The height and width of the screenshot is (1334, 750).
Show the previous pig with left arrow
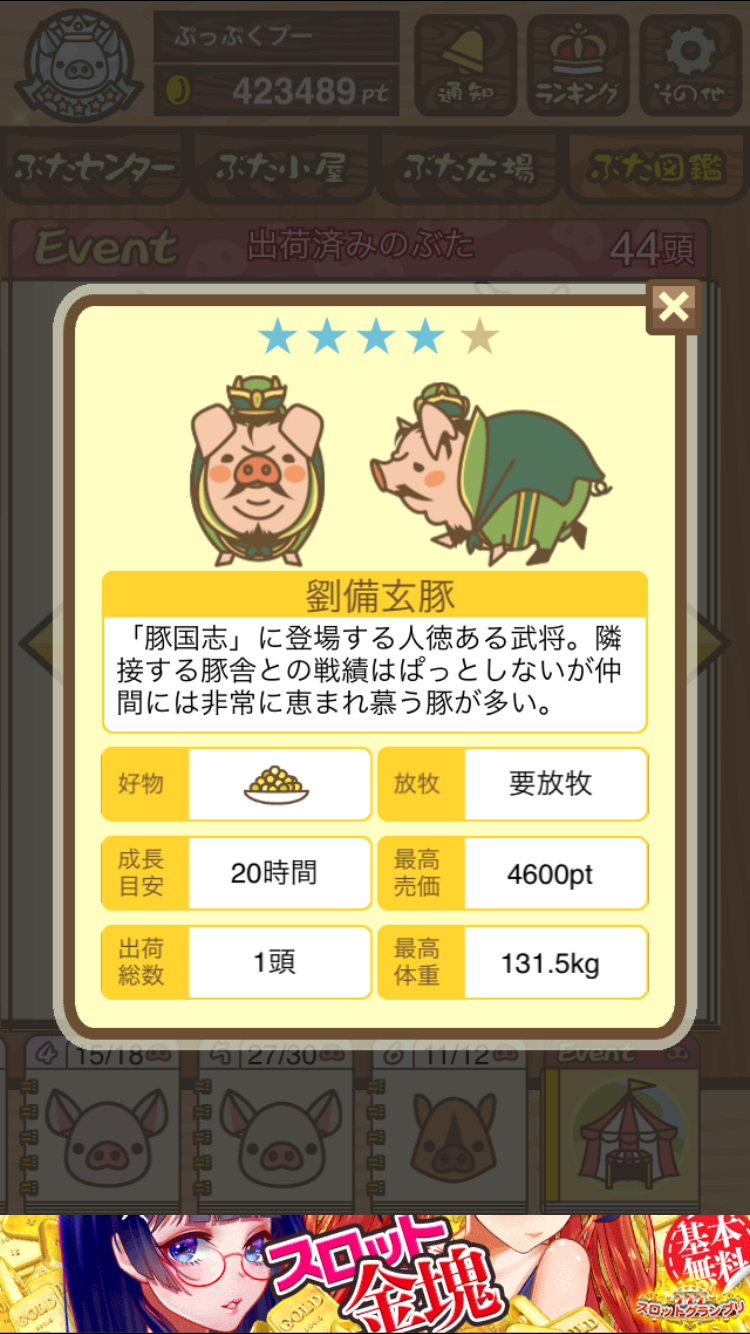36,643
